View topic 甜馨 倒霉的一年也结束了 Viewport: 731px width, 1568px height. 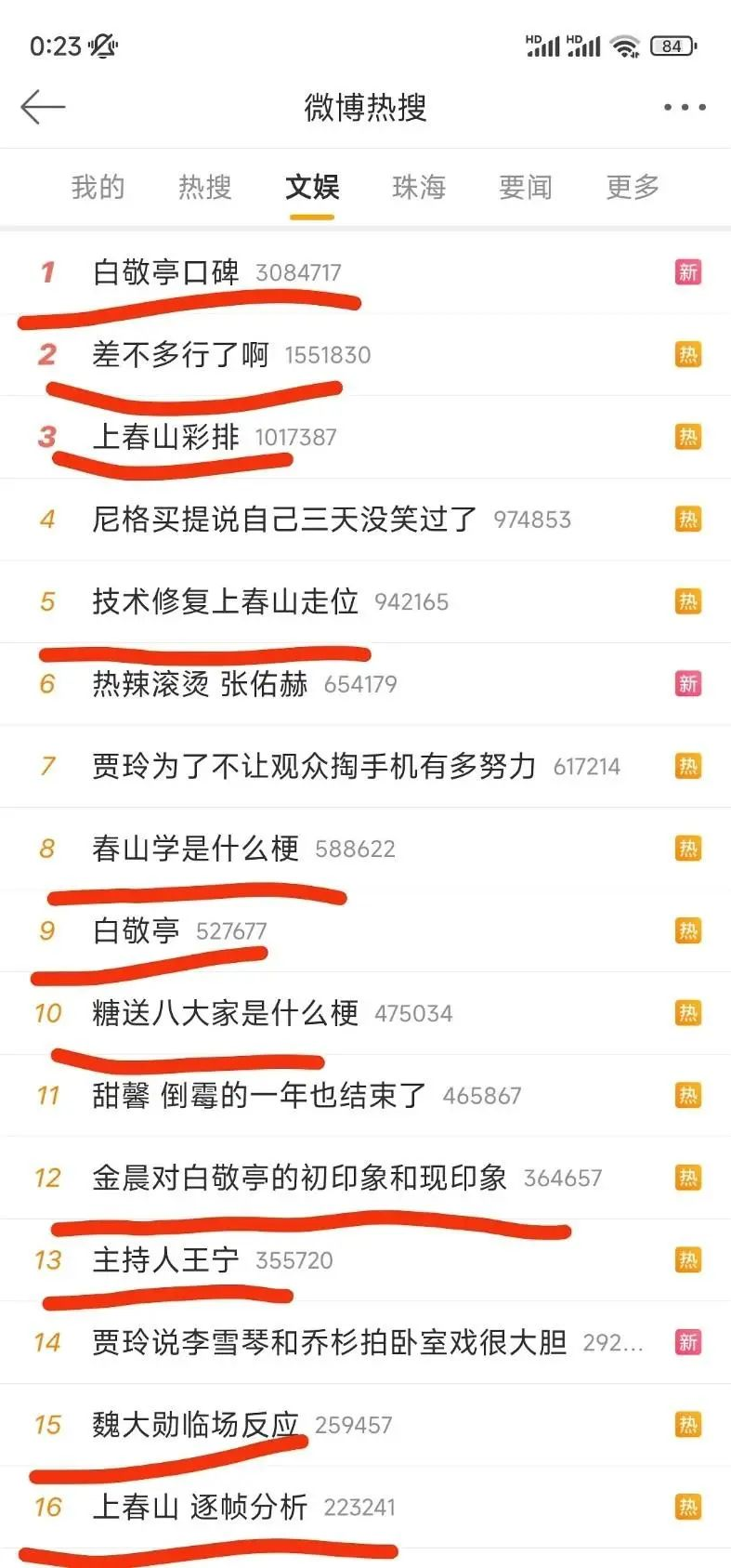(365, 1096)
